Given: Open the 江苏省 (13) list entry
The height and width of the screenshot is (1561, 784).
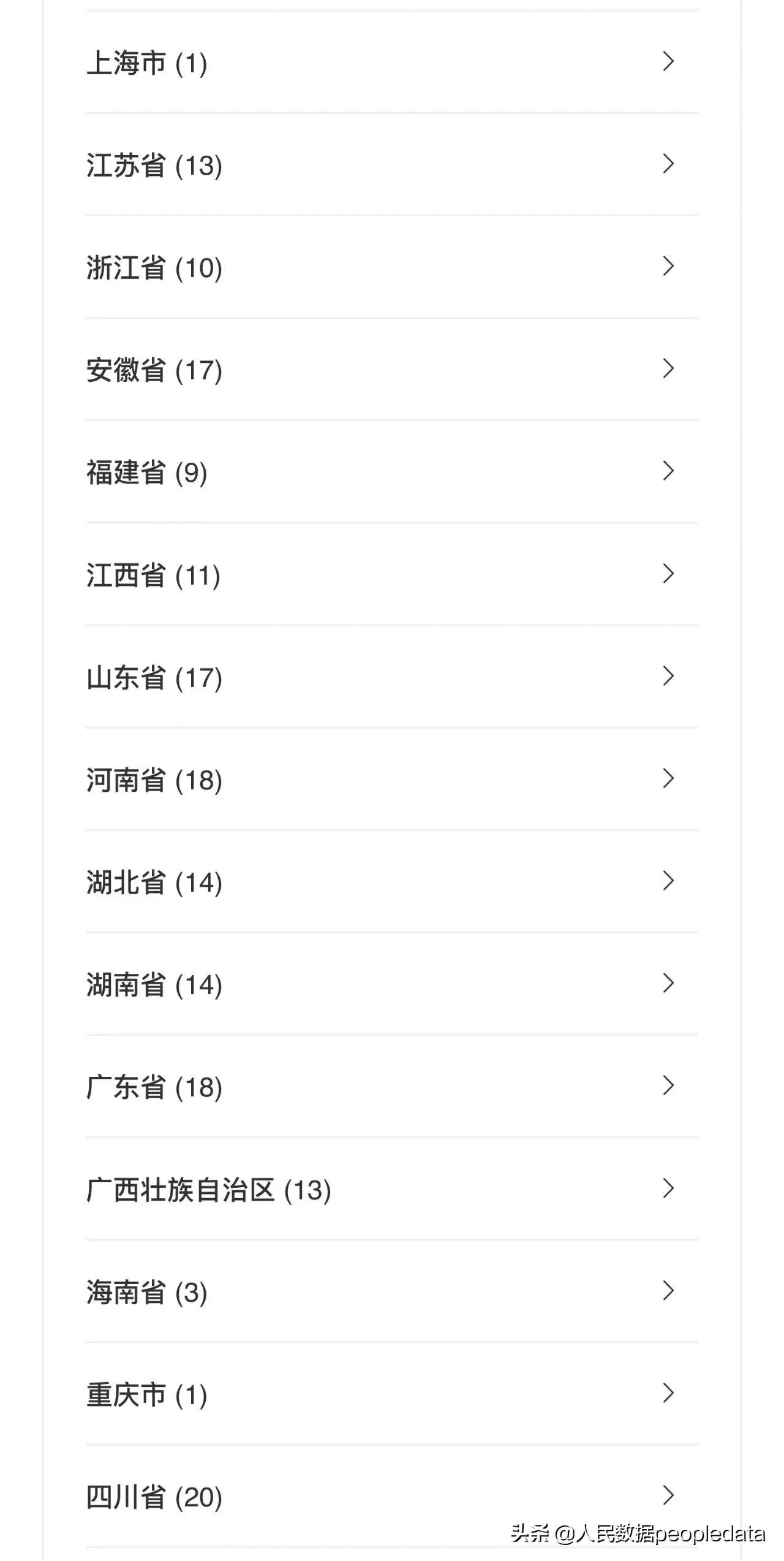Looking at the screenshot, I should [392, 164].
